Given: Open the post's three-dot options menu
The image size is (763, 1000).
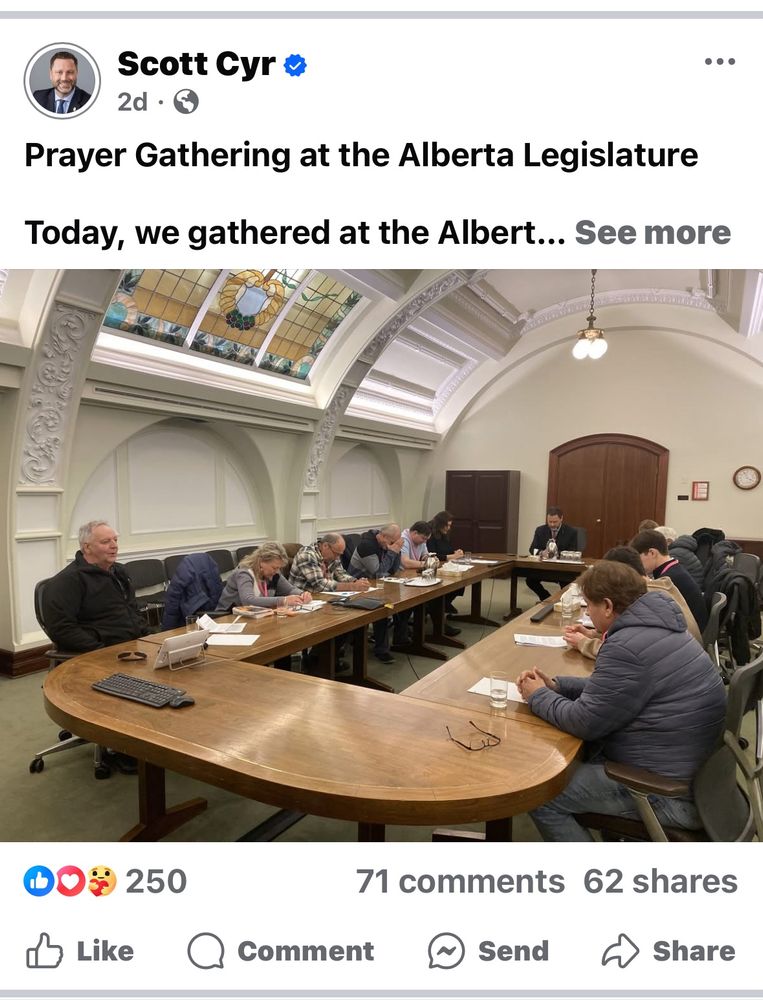Looking at the screenshot, I should click(719, 62).
